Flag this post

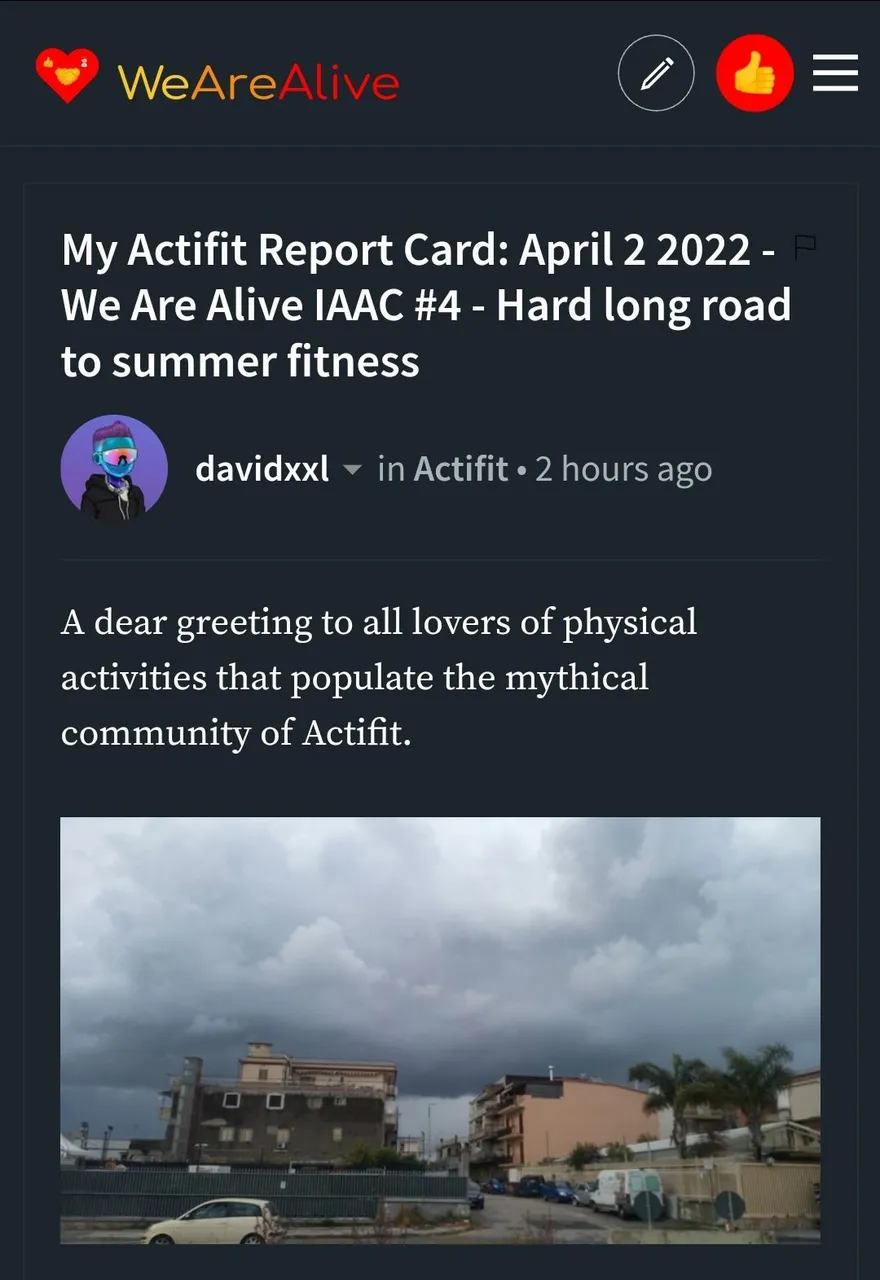804,247
